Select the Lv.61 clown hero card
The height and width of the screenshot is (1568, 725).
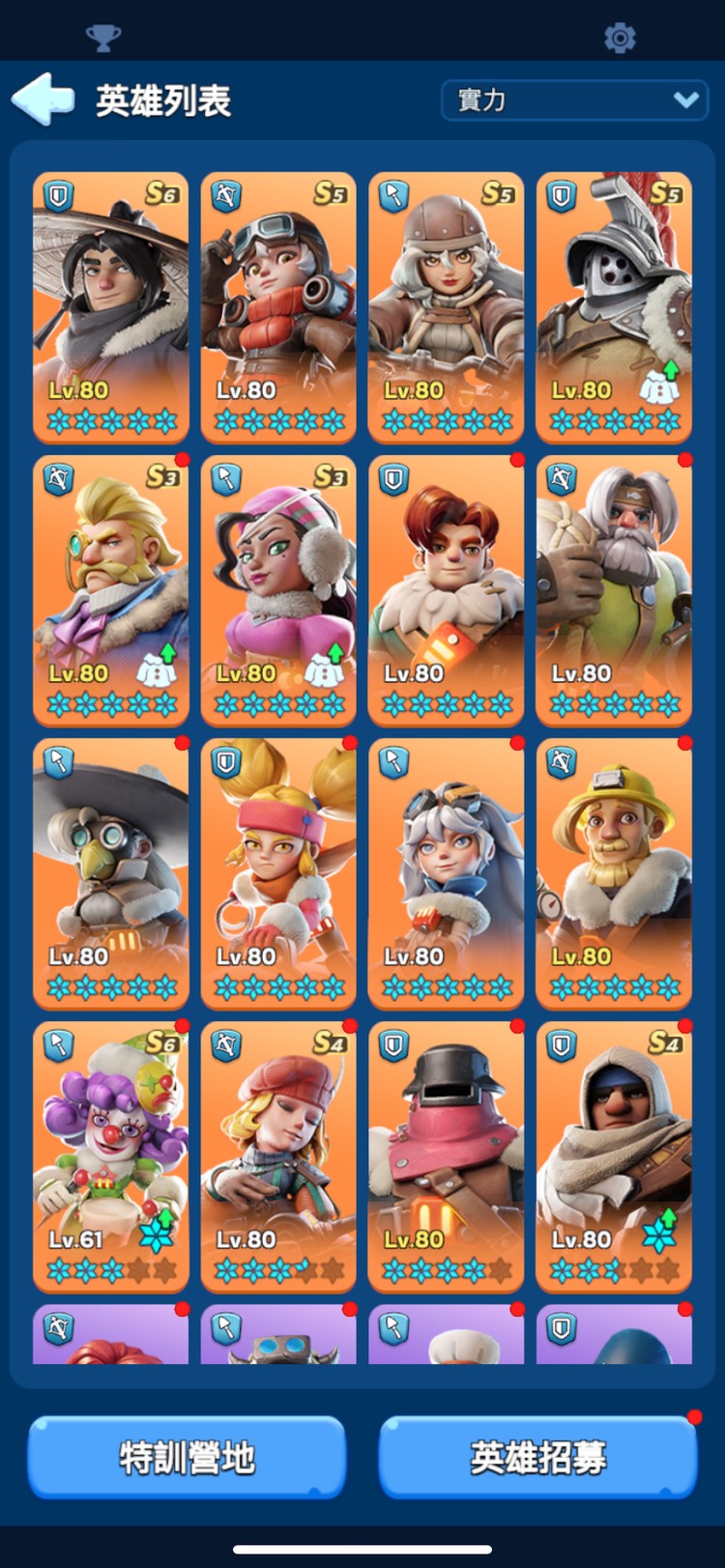(111, 1156)
